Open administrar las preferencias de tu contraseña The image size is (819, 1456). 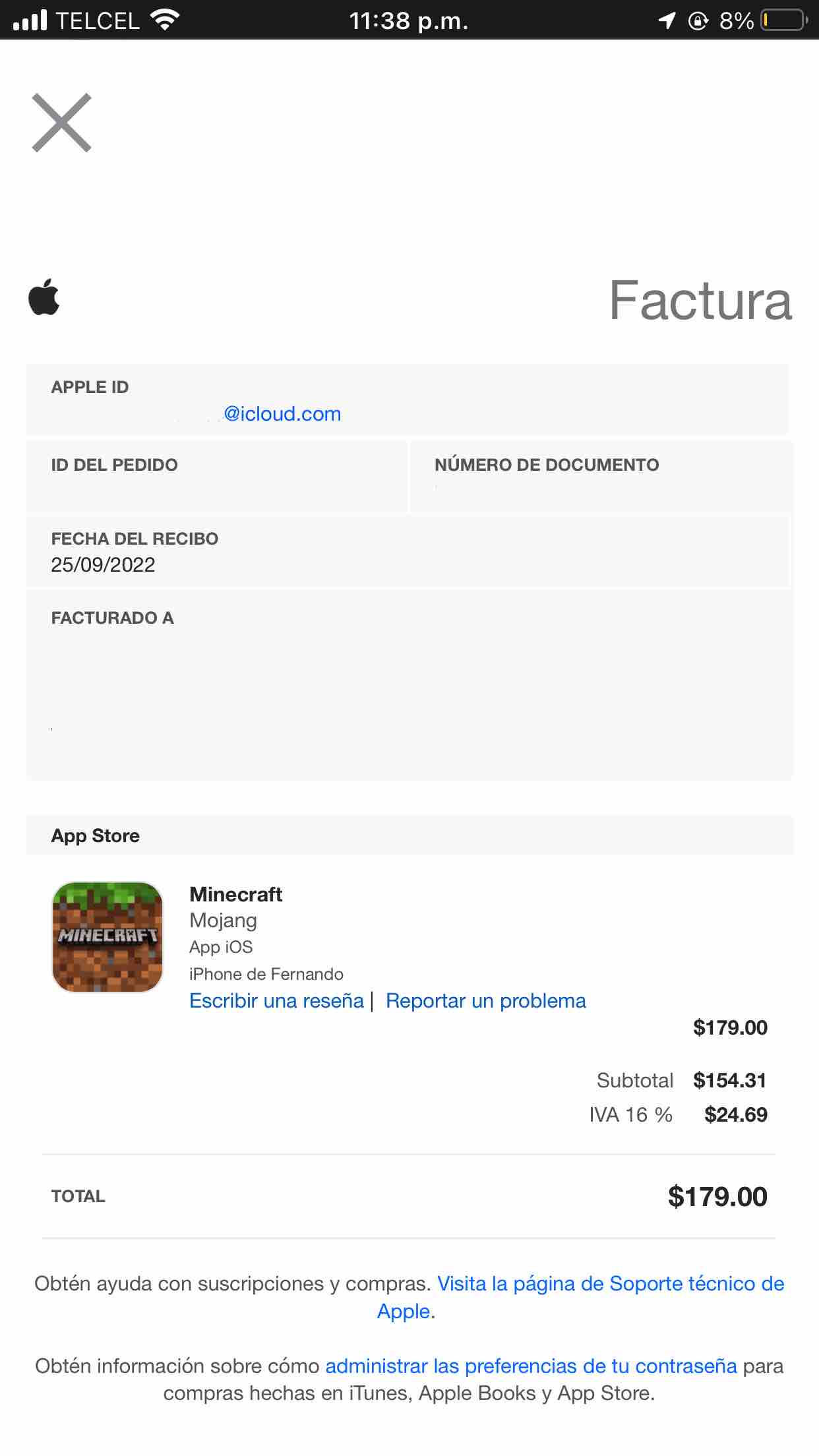pyautogui.click(x=531, y=1366)
